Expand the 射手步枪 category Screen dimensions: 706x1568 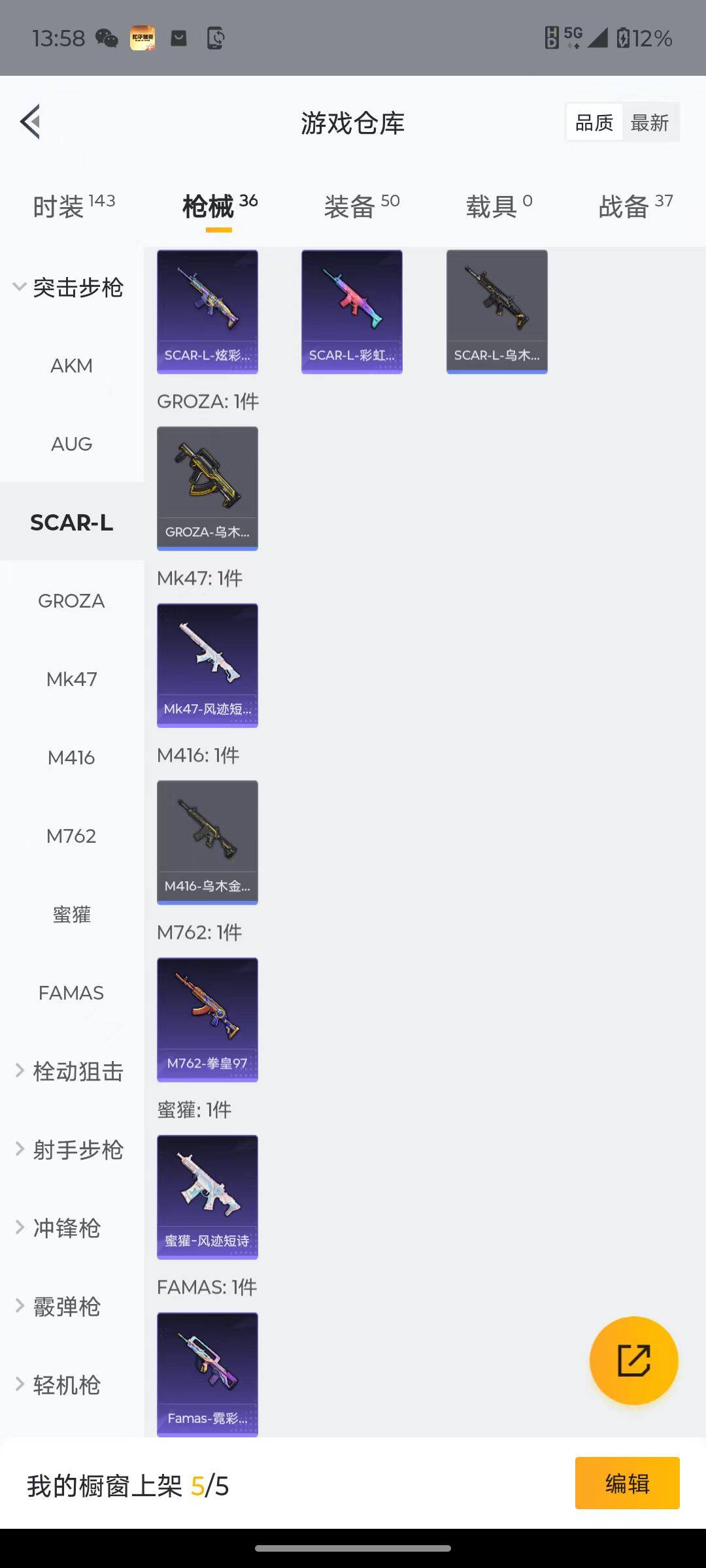point(71,1150)
